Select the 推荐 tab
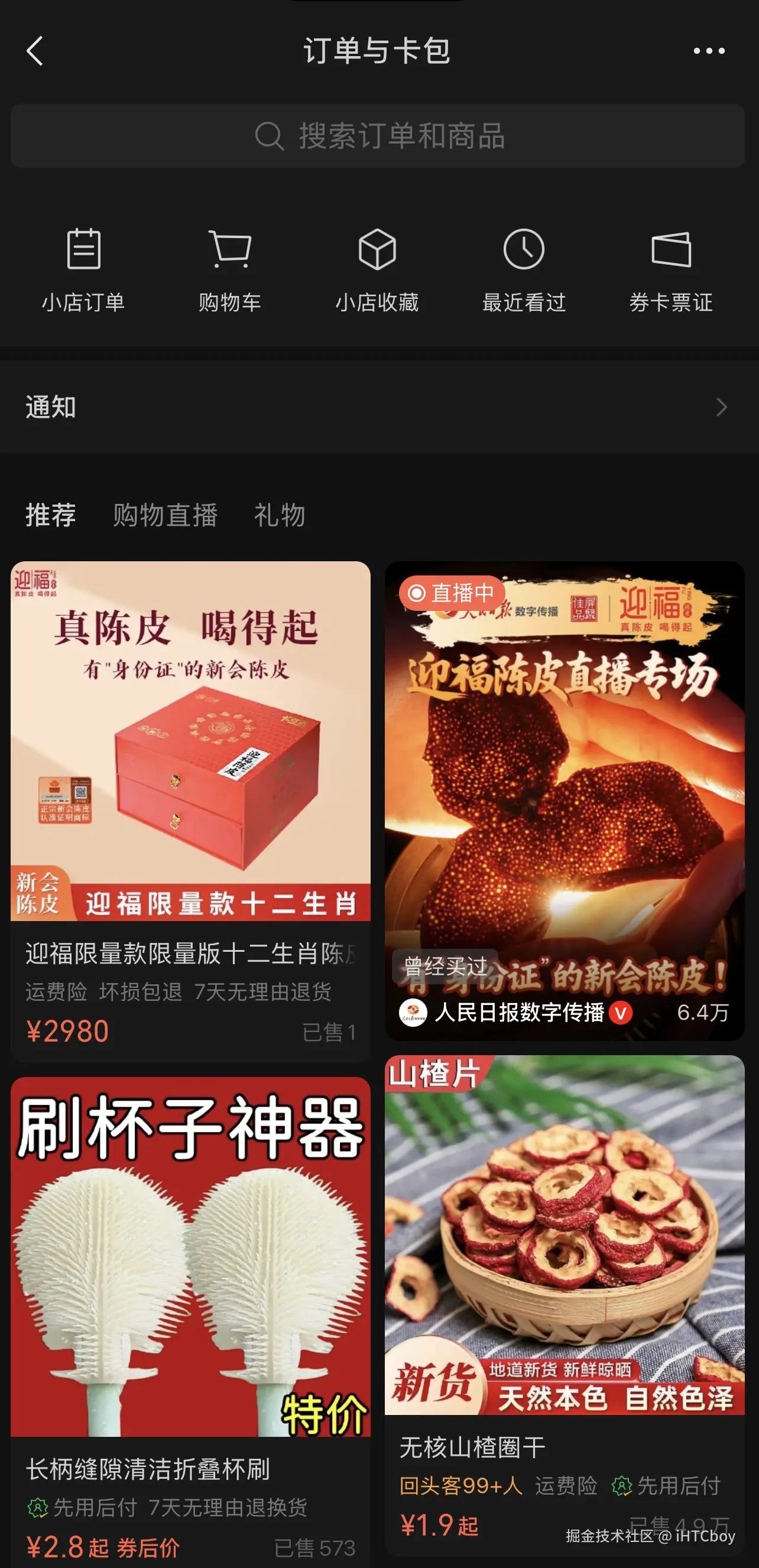Screen dimensions: 759x1568 tap(51, 515)
